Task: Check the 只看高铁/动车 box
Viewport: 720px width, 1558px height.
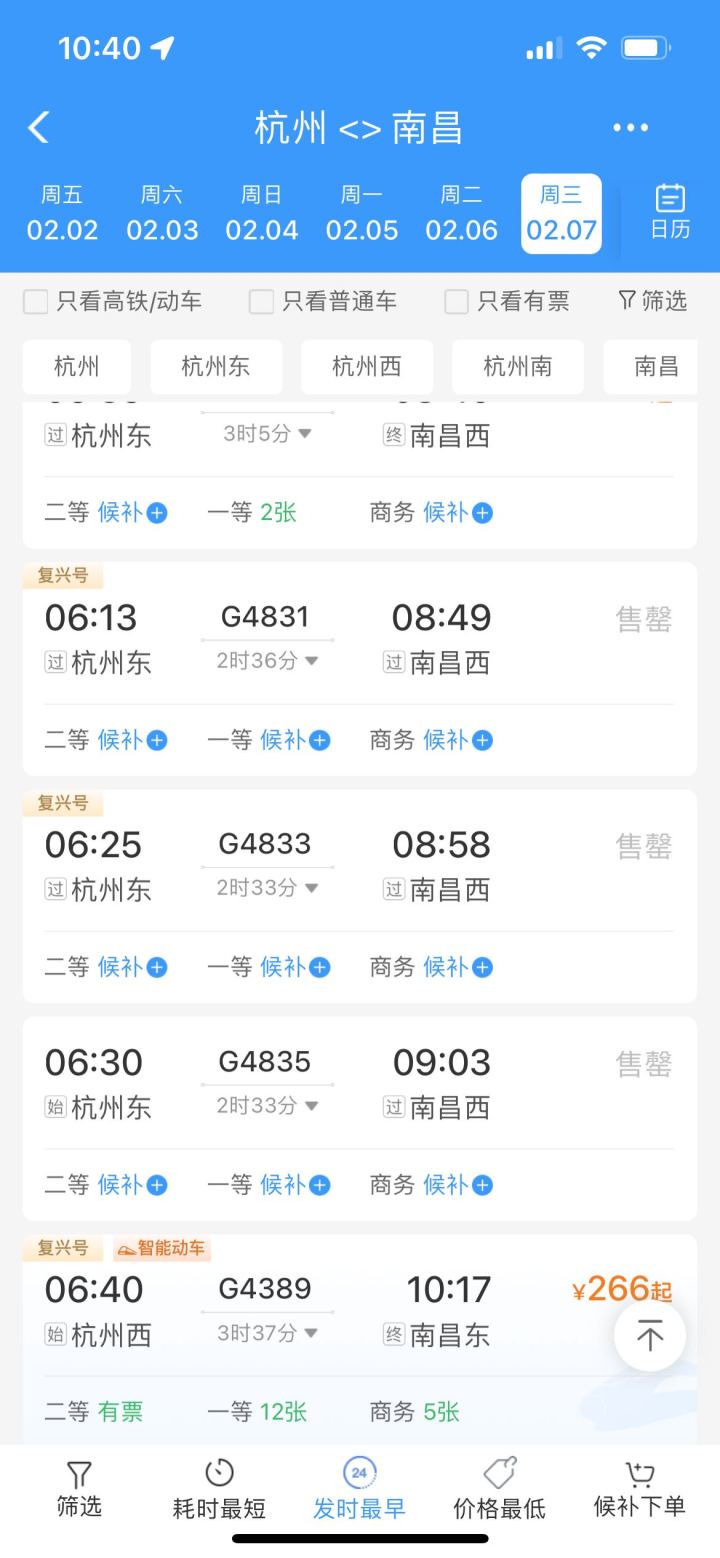Action: point(36,301)
